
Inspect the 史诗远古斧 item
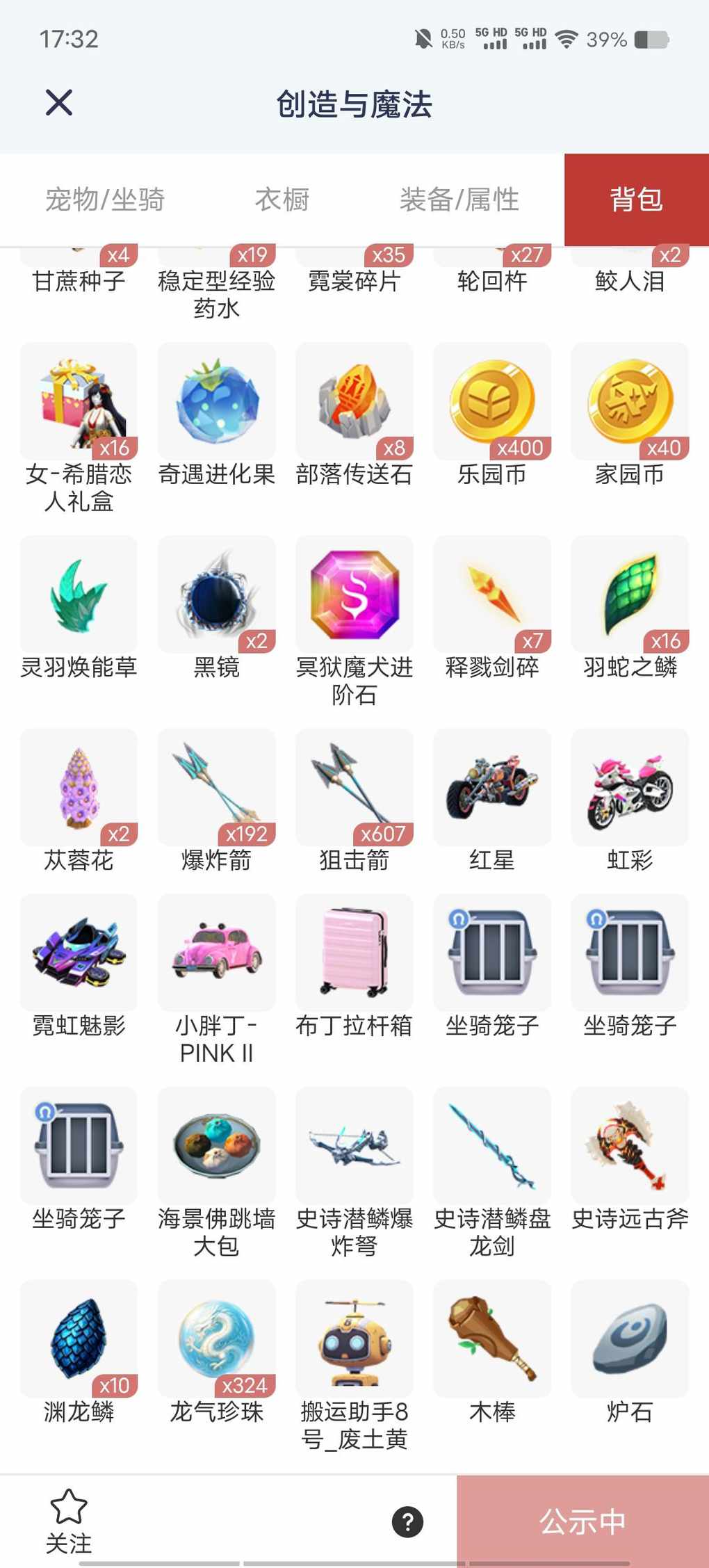630,1145
